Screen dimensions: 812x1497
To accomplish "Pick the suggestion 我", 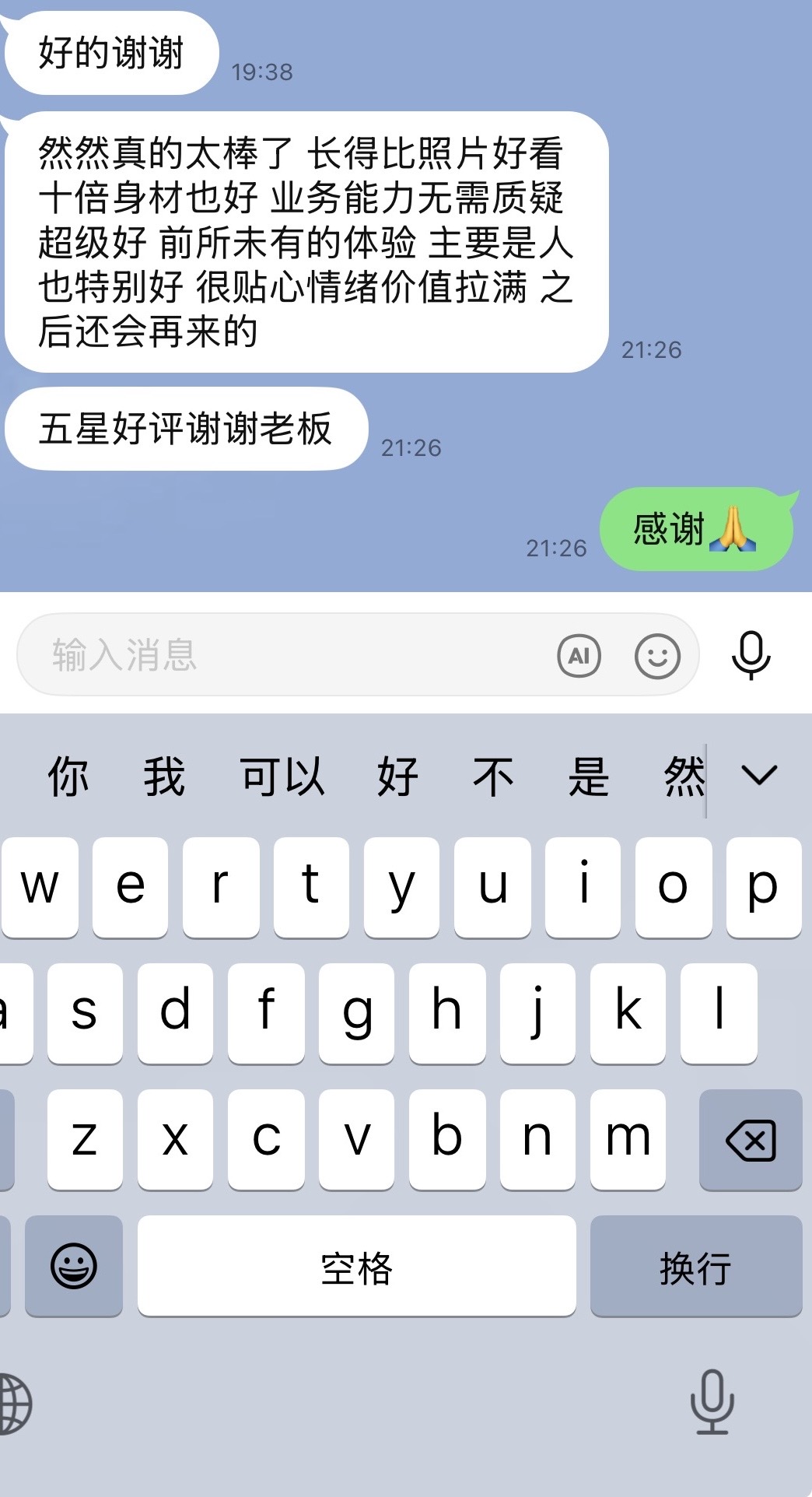I will click(x=164, y=777).
